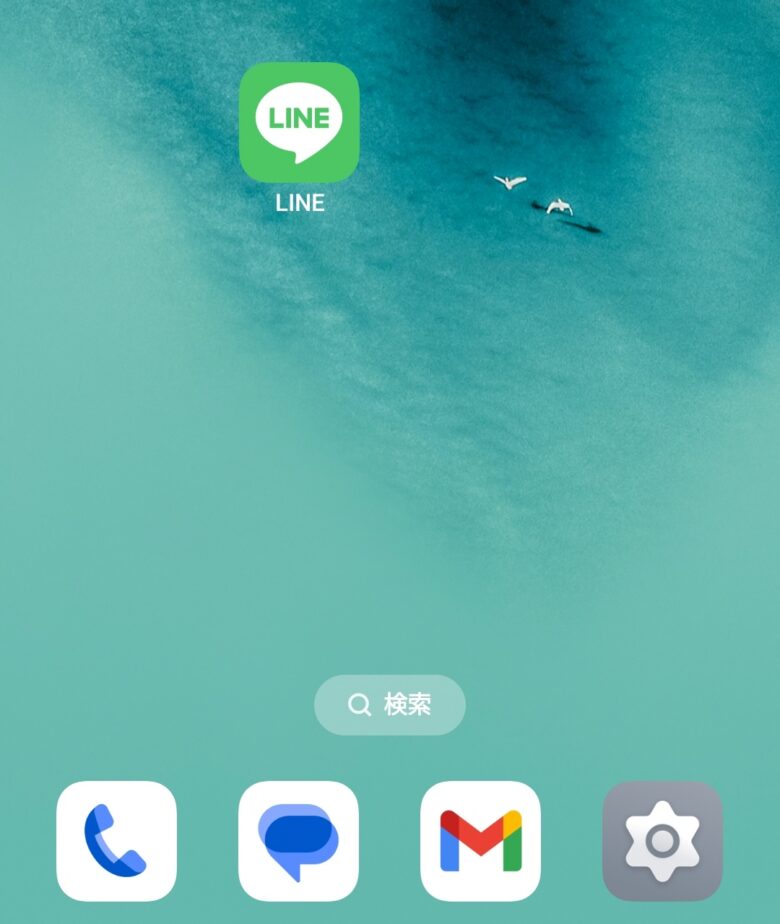This screenshot has width=780, height=924.
Task: Open the Gmail app
Action: (x=480, y=841)
